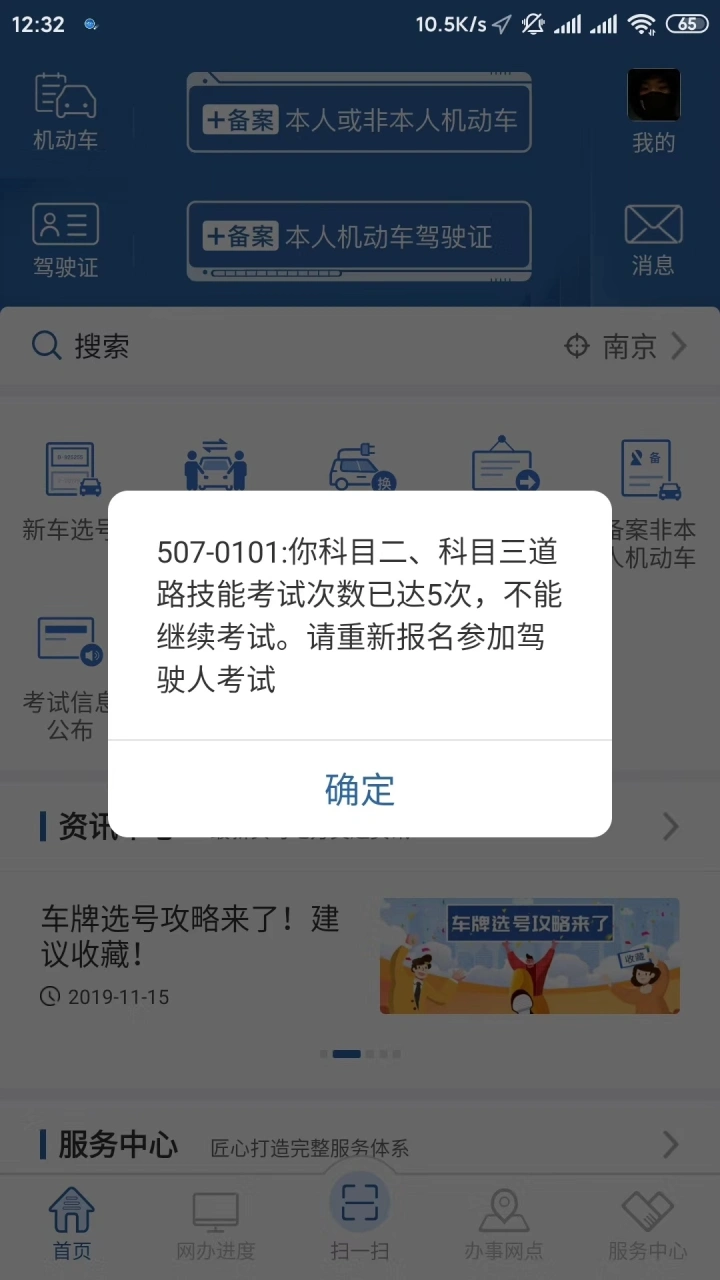The width and height of the screenshot is (720, 1280).
Task: Add 备案 for 本人机动车驾驶证
Action: [360, 240]
